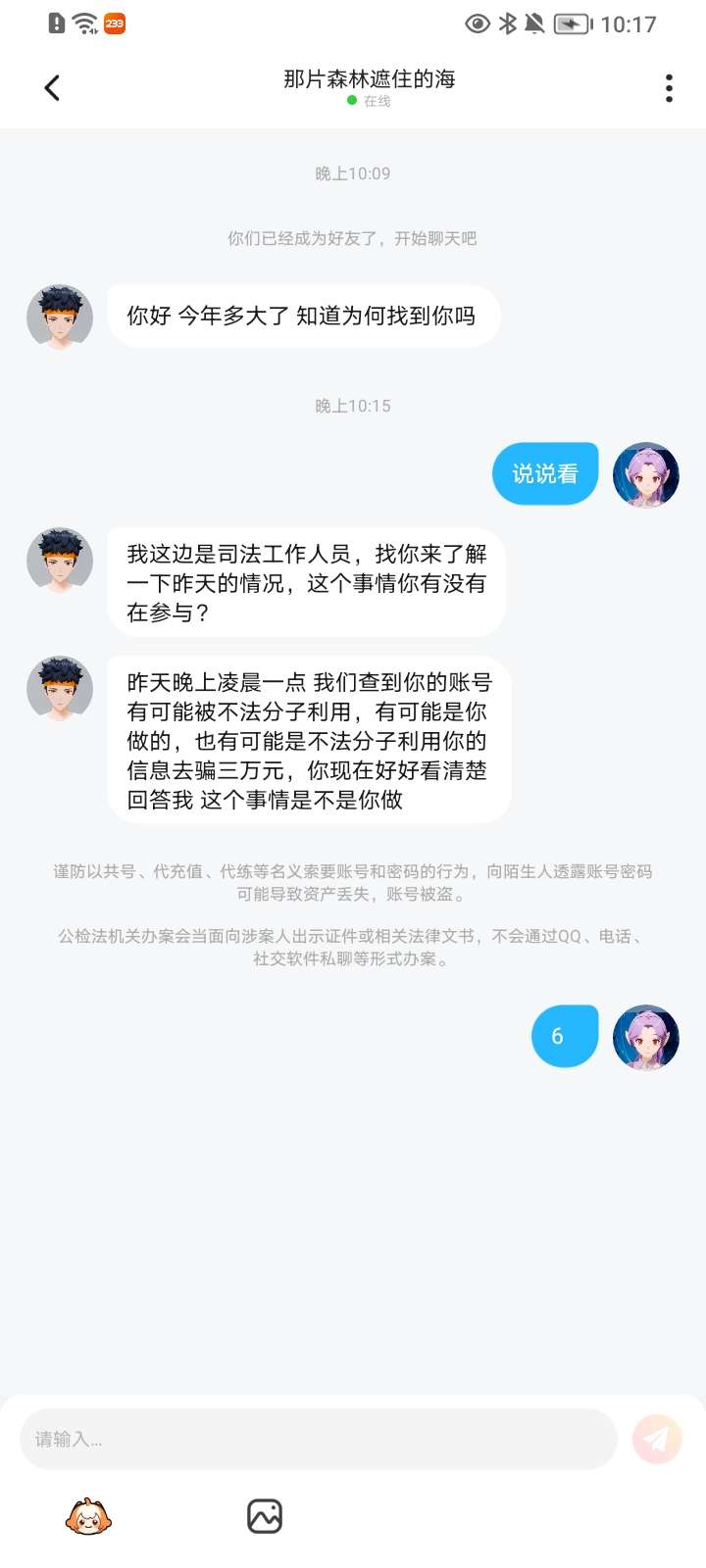706x1568 pixels.
Task: Open the monkey emoji sticker panel
Action: 88,1516
